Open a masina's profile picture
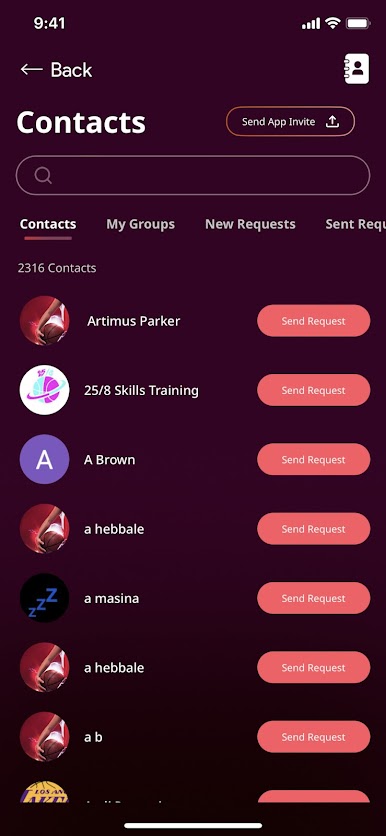This screenshot has width=386, height=836. pos(44,598)
